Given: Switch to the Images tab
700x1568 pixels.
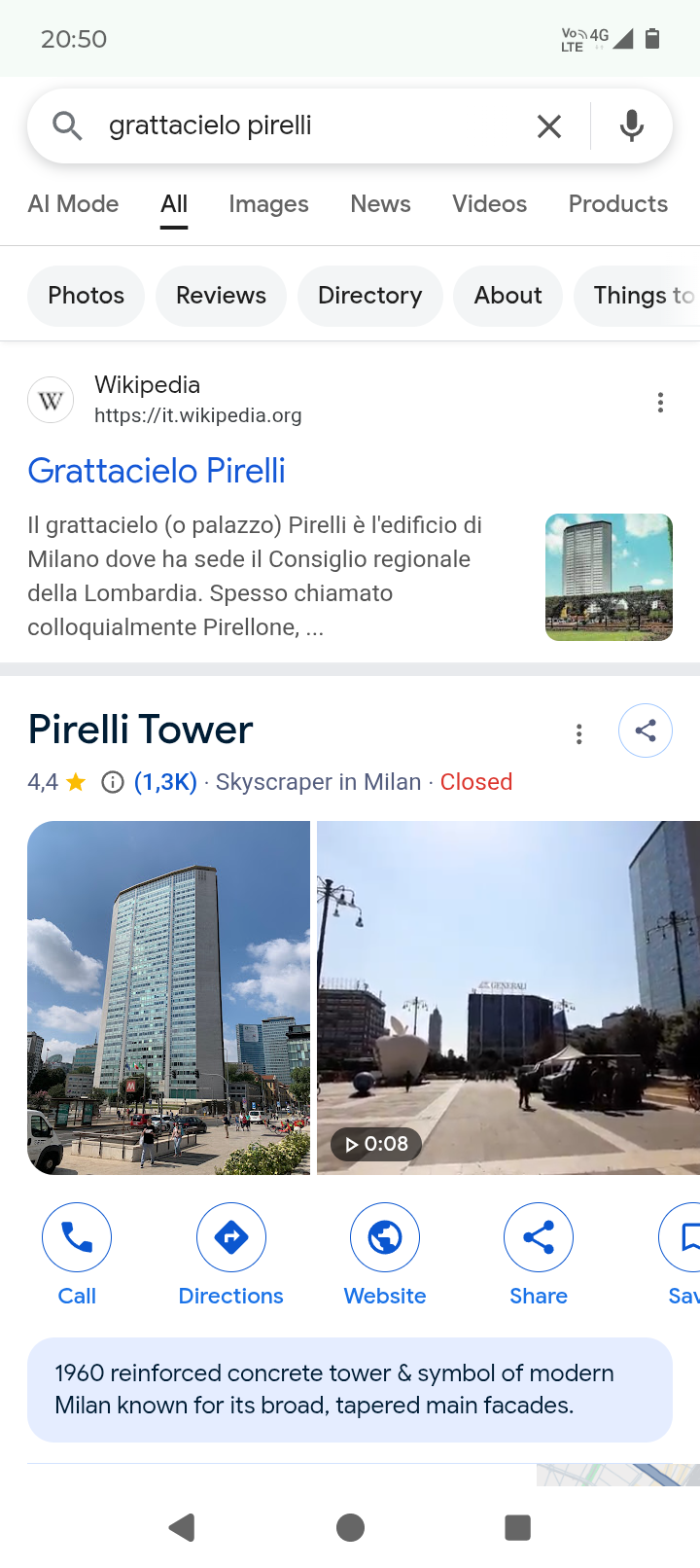Looking at the screenshot, I should click(x=268, y=204).
